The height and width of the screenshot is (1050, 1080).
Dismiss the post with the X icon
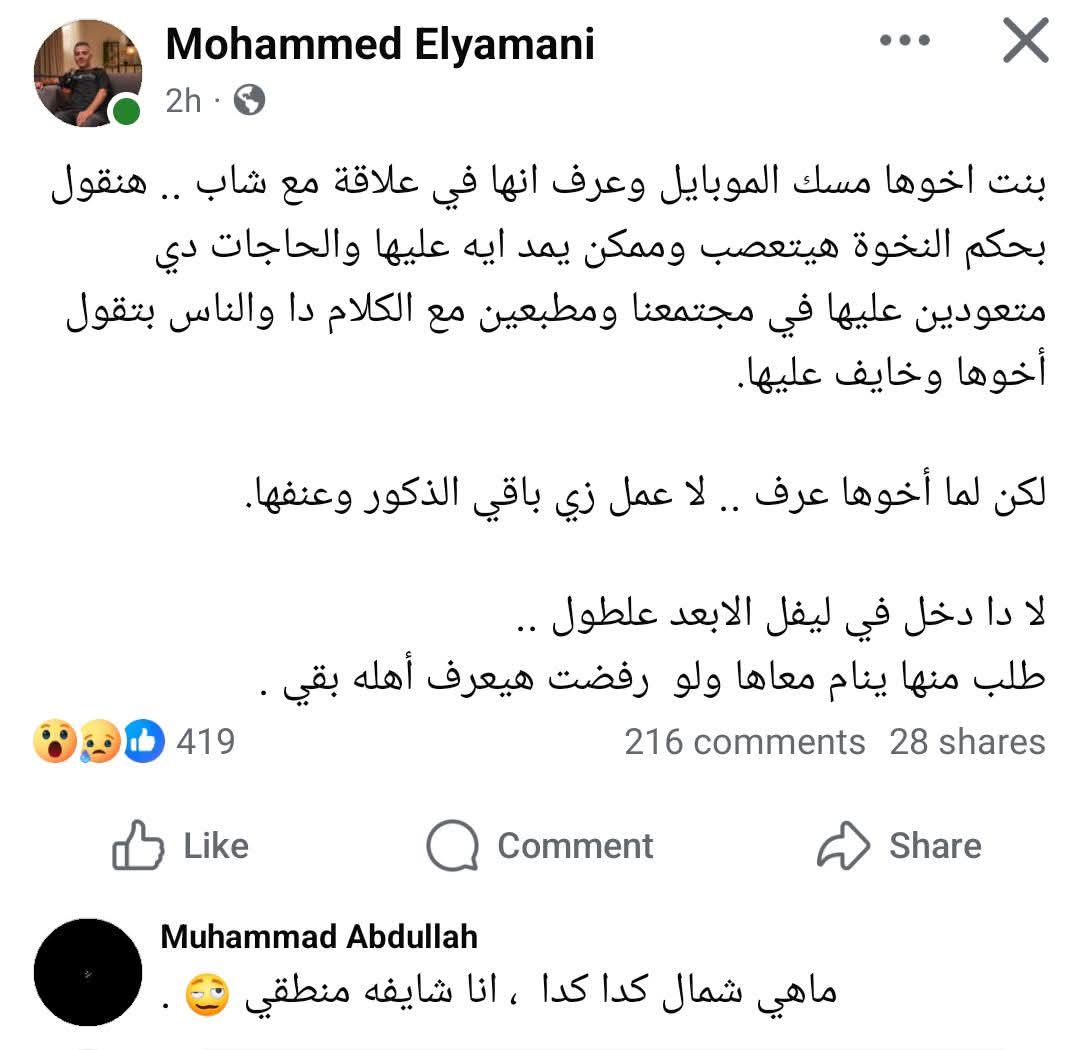coord(1025,42)
